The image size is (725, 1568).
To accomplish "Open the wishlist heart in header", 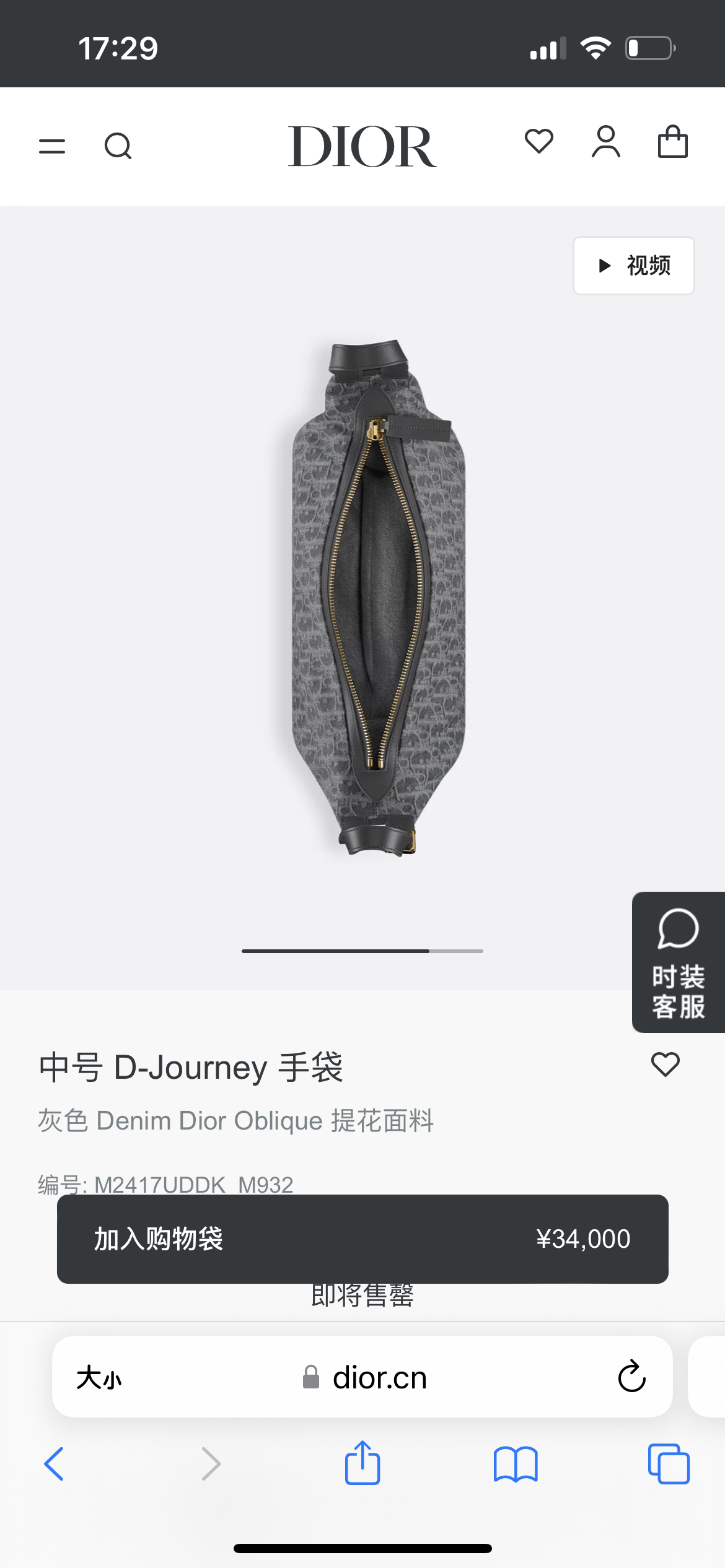I will click(x=538, y=142).
